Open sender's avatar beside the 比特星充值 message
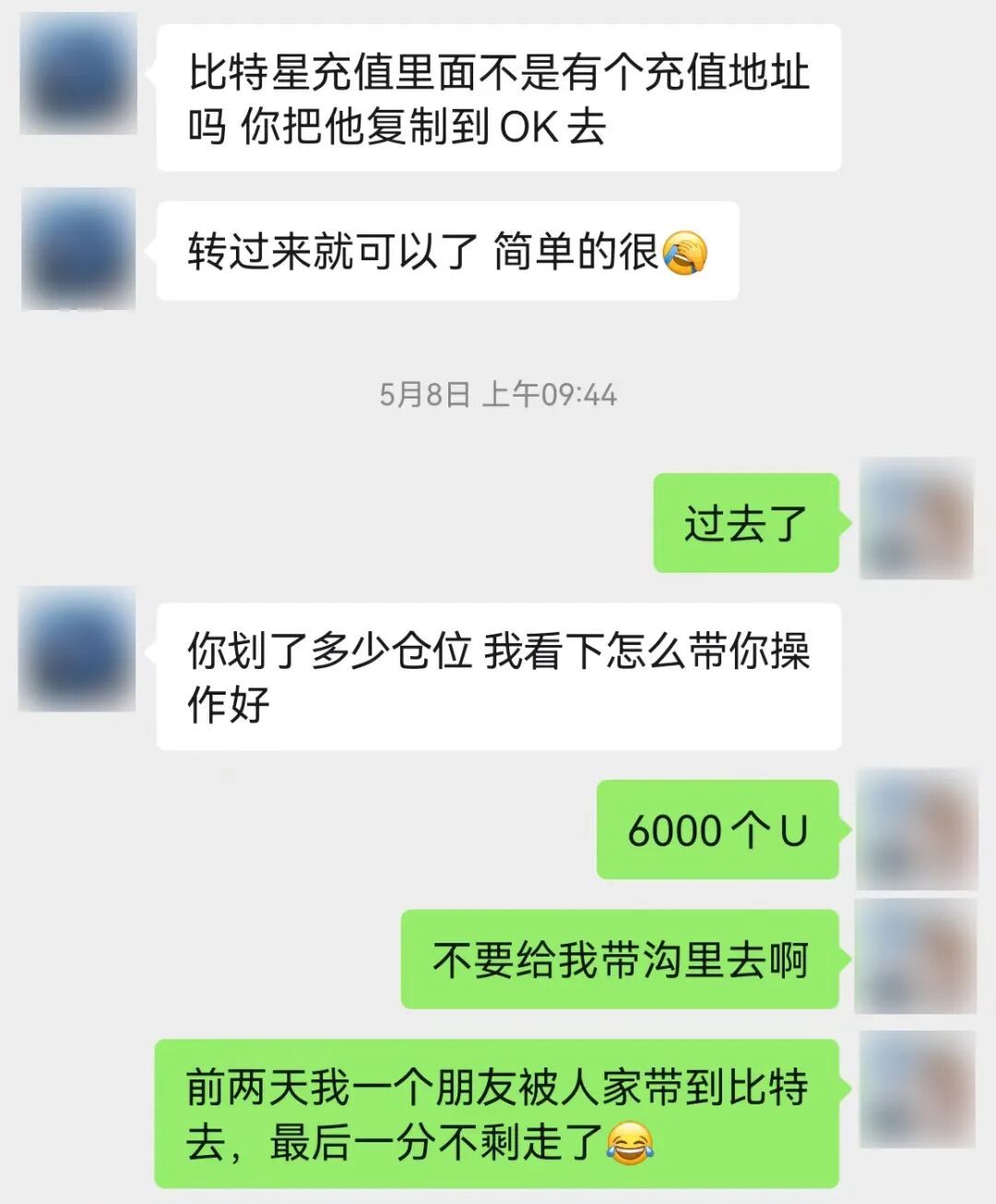Image resolution: width=996 pixels, height=1204 pixels. pyautogui.click(x=78, y=75)
